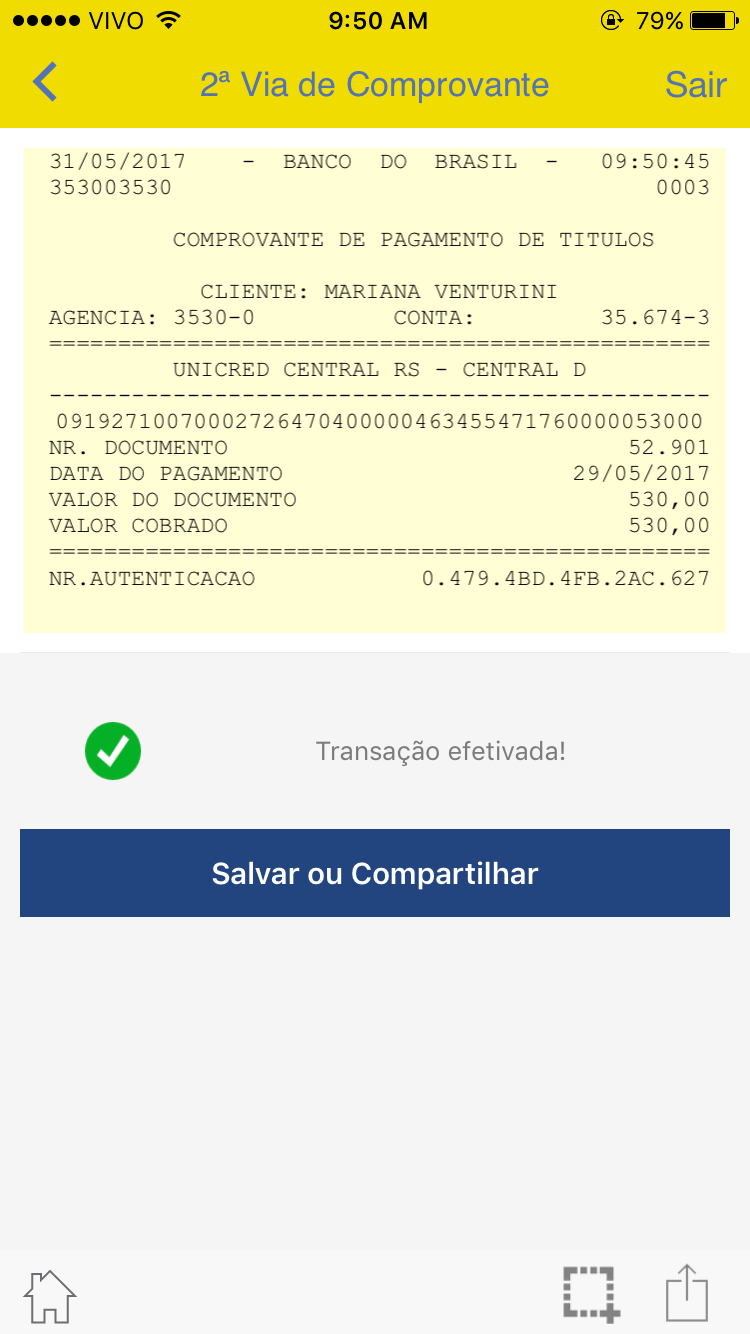The width and height of the screenshot is (750, 1334).
Task: Tap the selection capture icon
Action: point(590,1294)
